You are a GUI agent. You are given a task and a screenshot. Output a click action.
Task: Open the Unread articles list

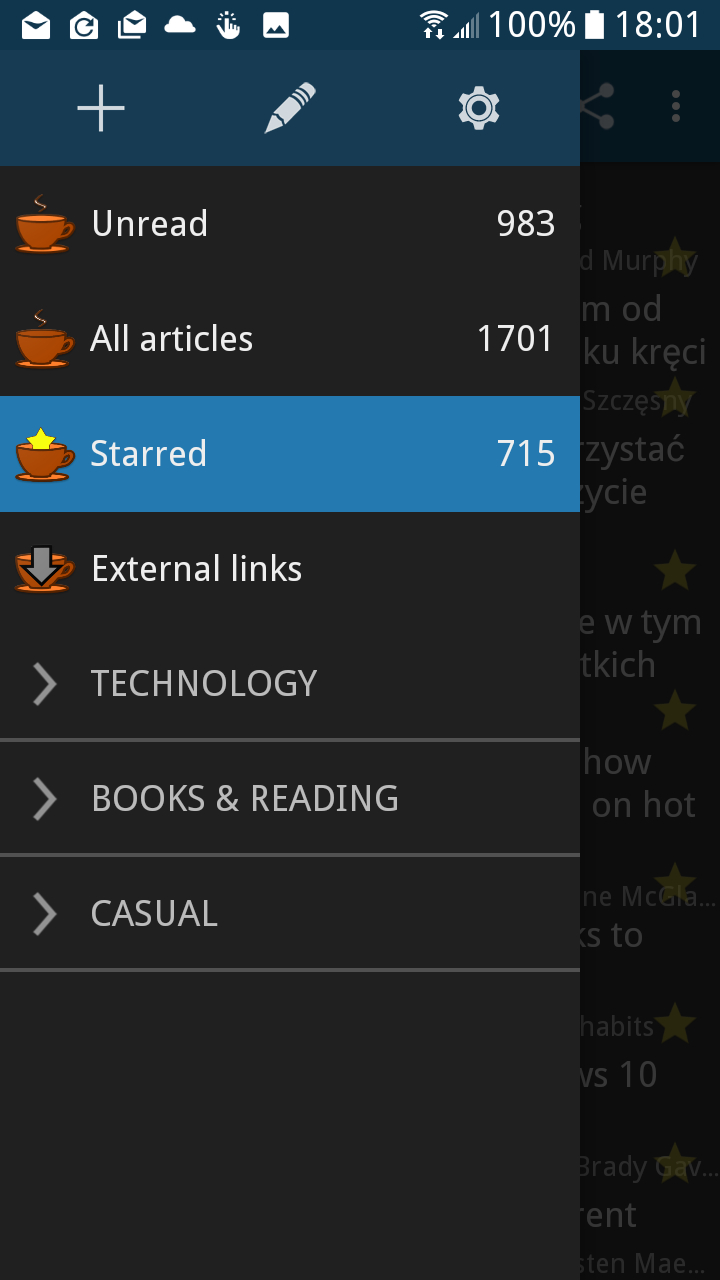[289, 223]
